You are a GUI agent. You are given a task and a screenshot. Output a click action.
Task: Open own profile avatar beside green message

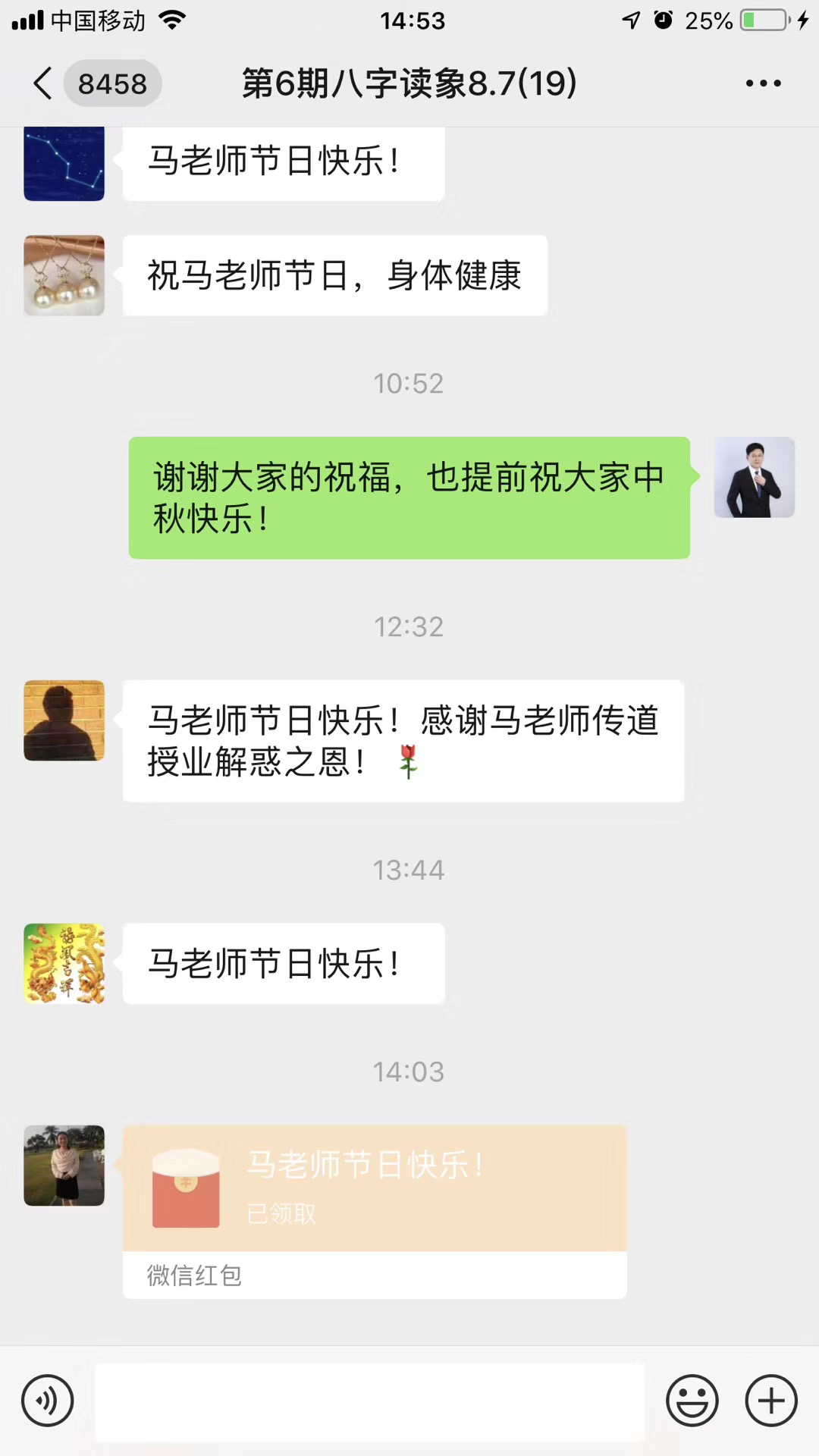click(754, 478)
